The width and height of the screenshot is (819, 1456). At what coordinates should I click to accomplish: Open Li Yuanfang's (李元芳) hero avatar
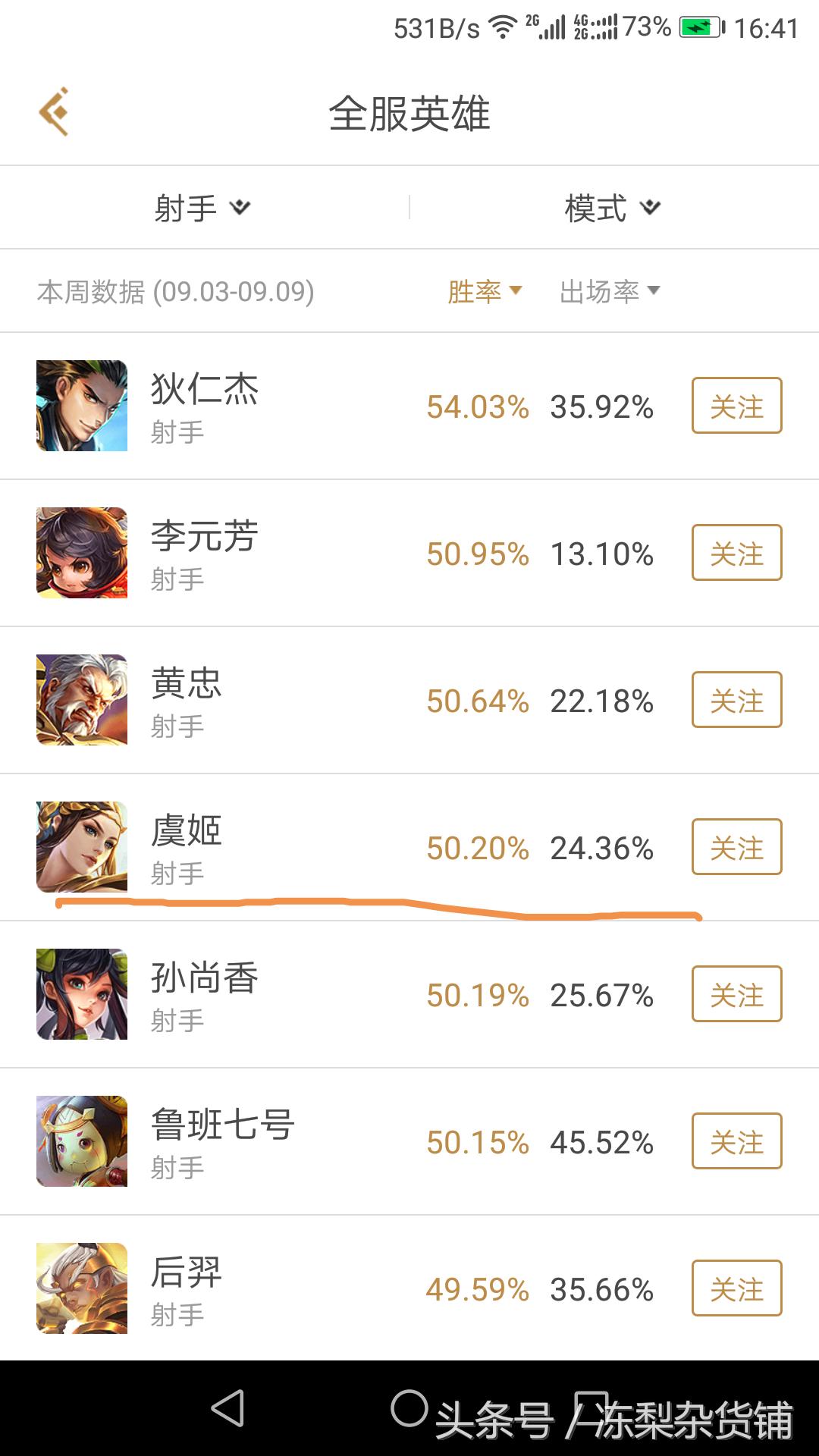81,552
